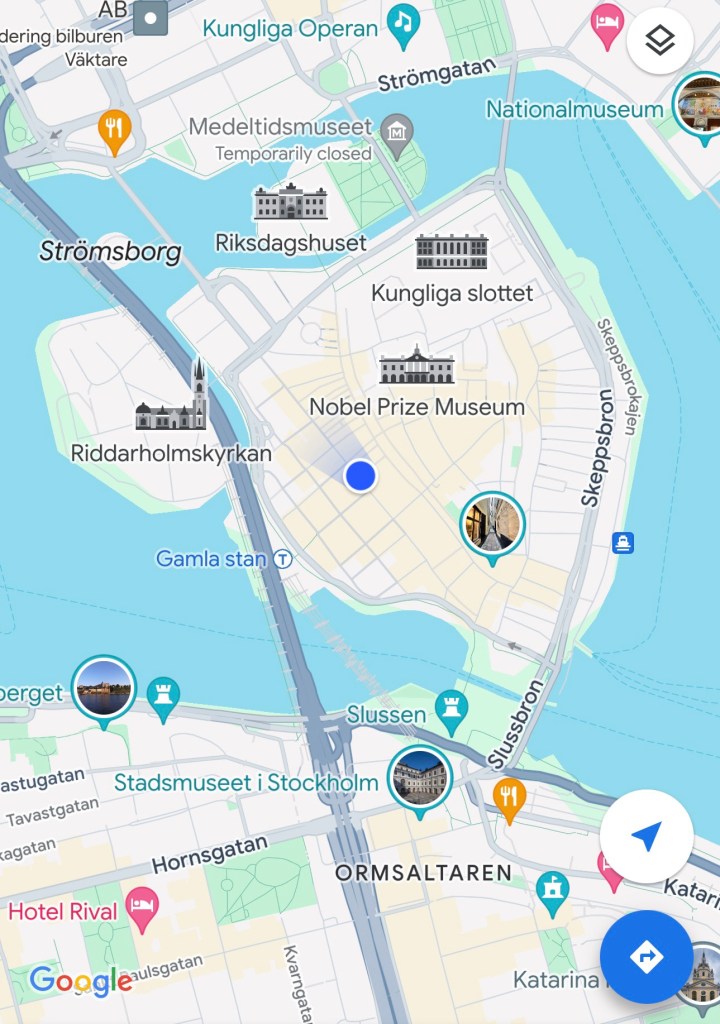
Task: Open the alley photo pin in Gamla stan
Action: [492, 524]
